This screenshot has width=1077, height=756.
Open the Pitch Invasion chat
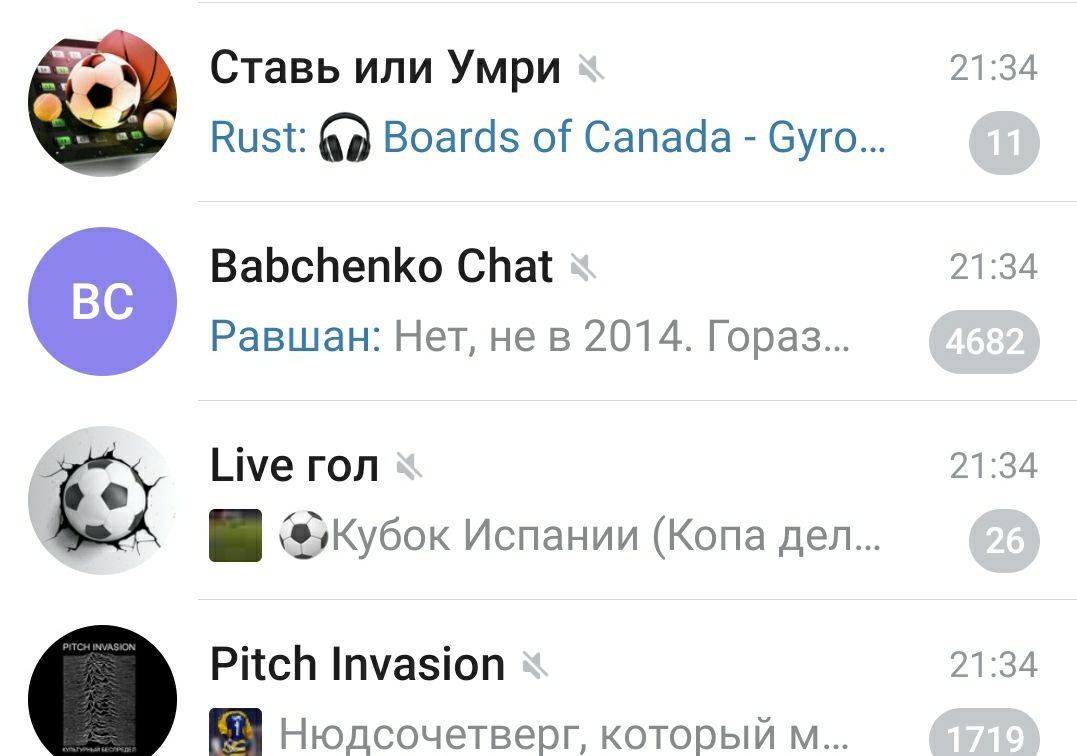[x=540, y=695]
